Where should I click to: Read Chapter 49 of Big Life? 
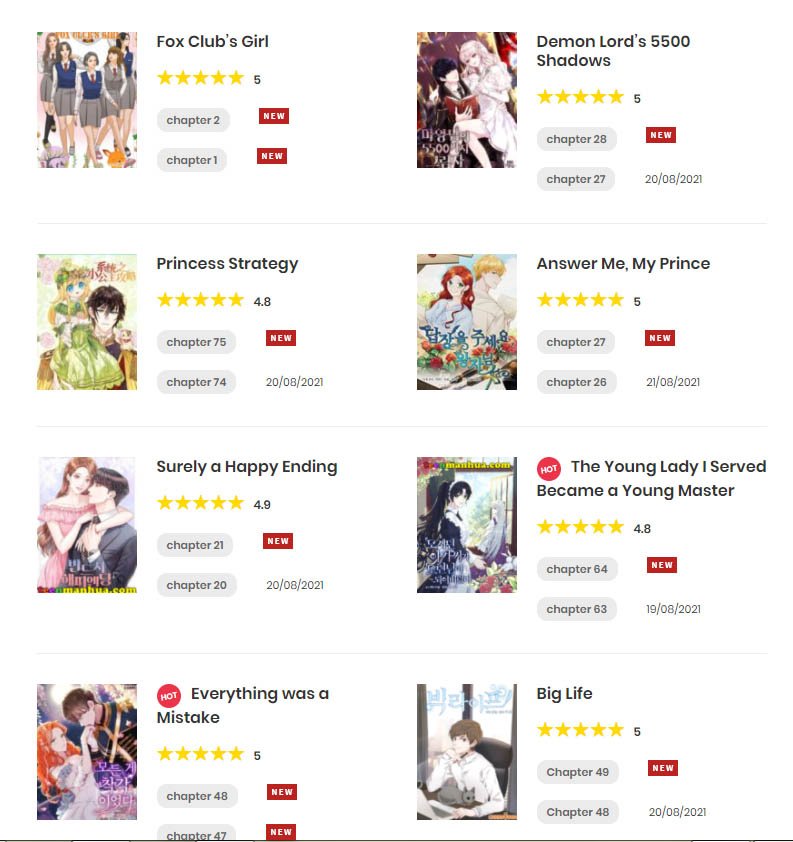point(577,772)
